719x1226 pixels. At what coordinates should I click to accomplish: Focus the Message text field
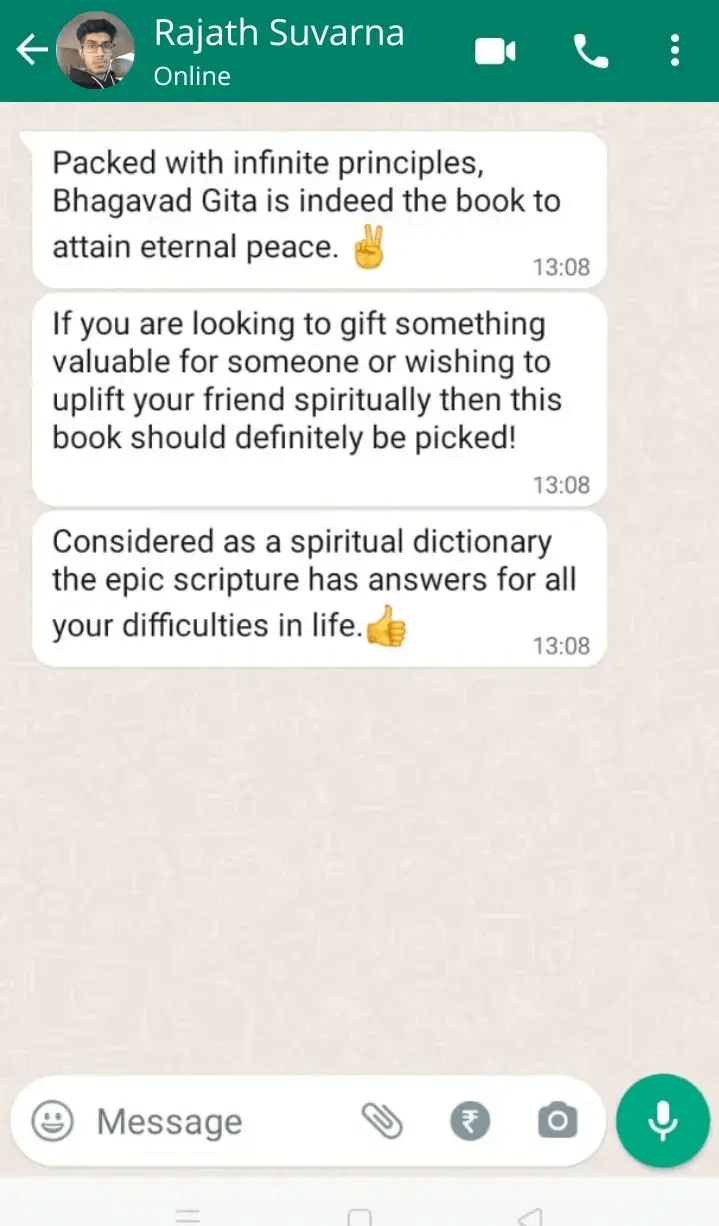pos(200,1121)
